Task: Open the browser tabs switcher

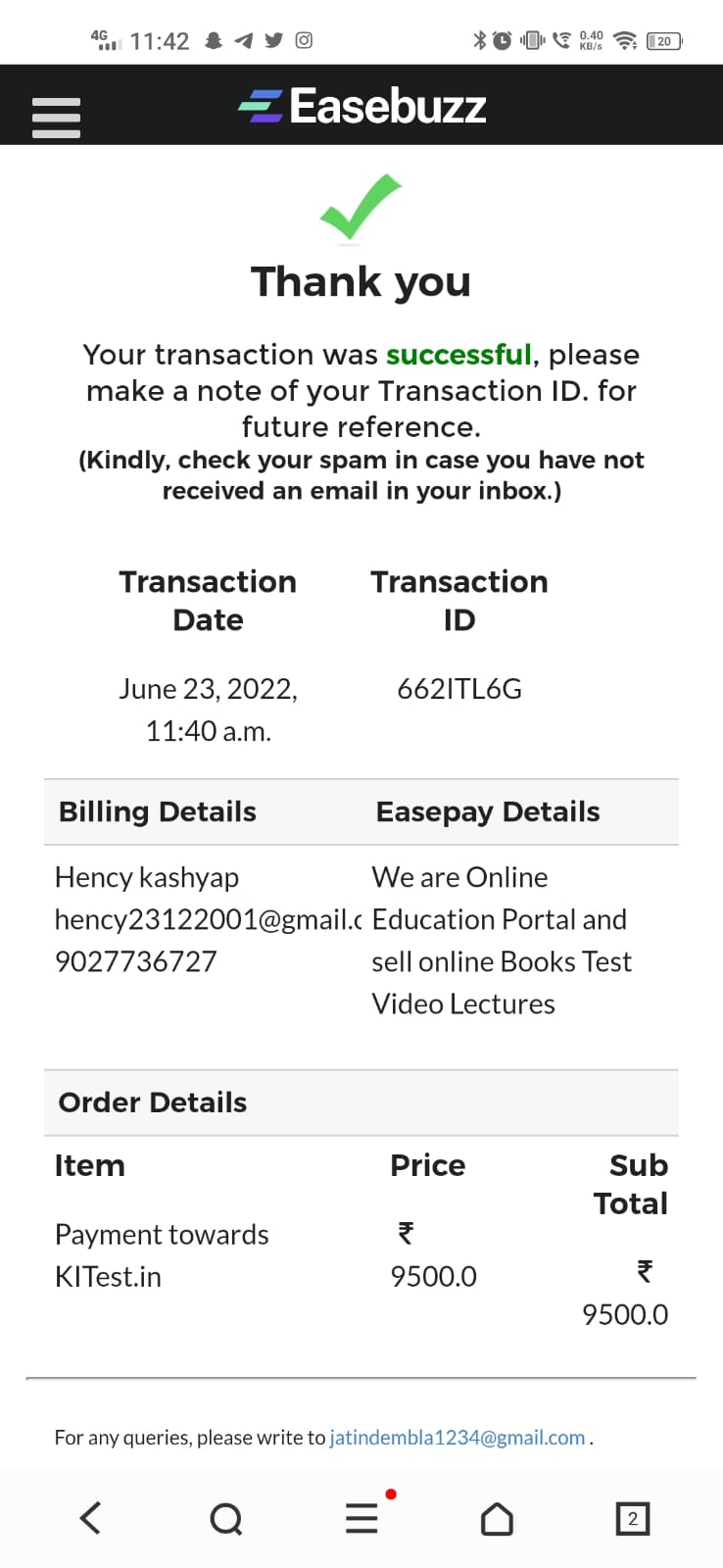Action: pyautogui.click(x=632, y=1519)
